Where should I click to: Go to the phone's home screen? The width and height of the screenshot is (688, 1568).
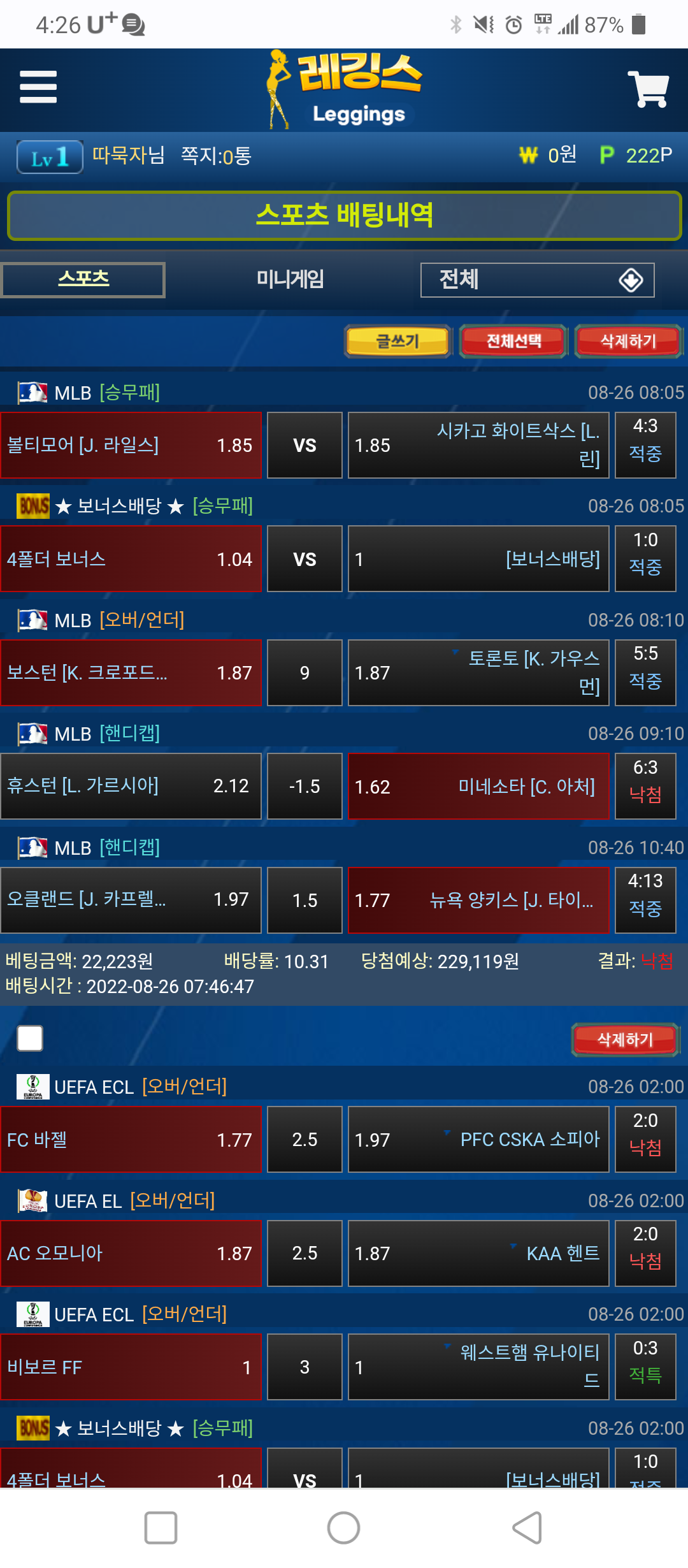[x=343, y=1528]
